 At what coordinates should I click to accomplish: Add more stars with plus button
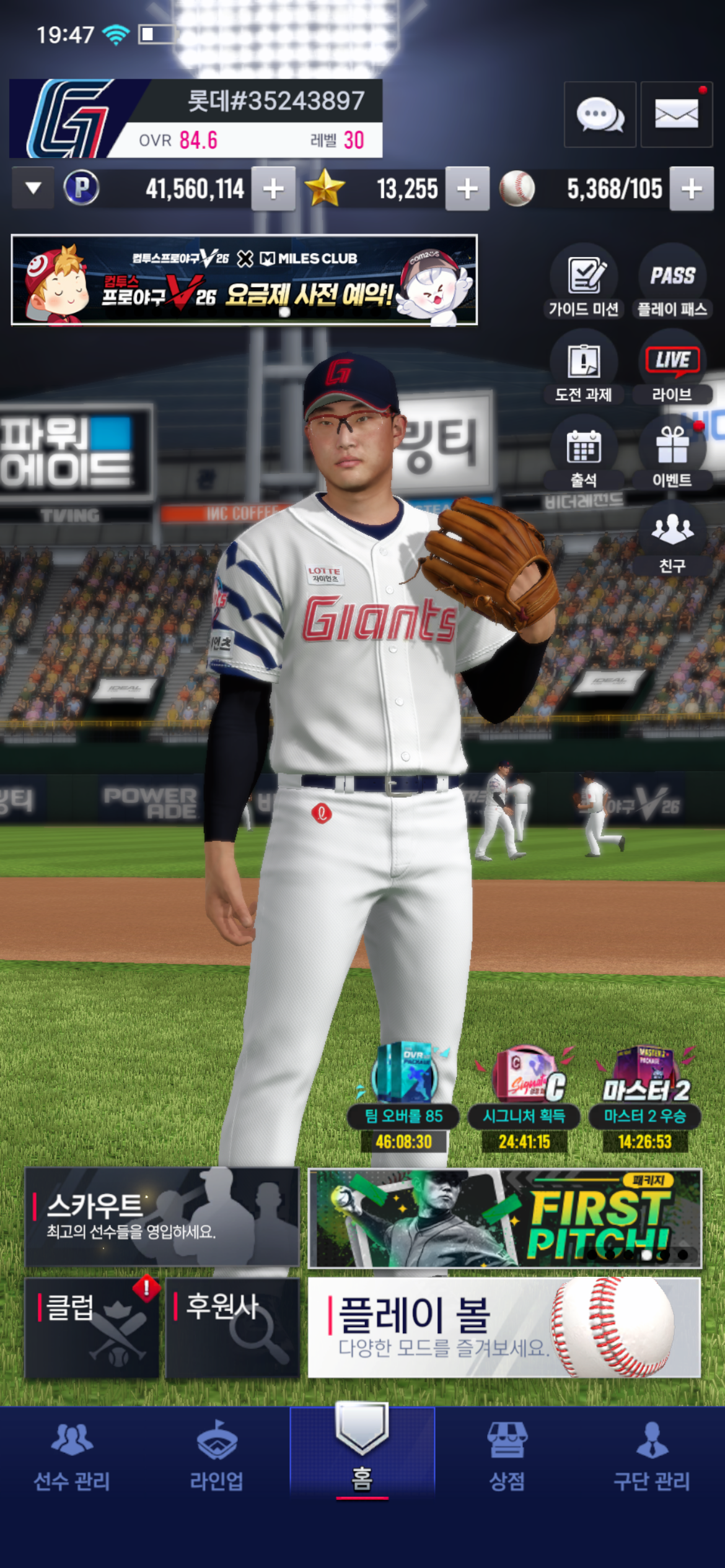(x=467, y=188)
